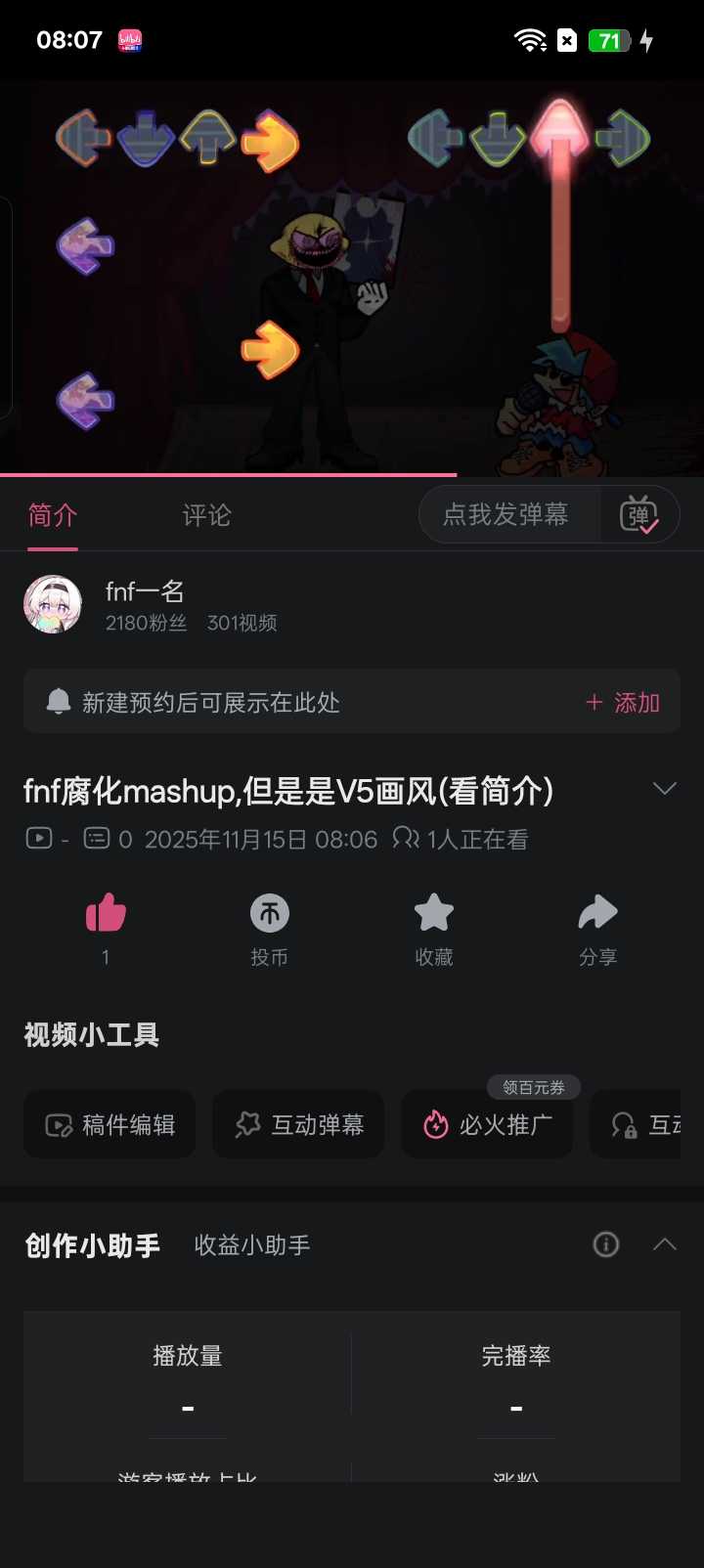Open the creation assistant info icon
Image resolution: width=704 pixels, height=1568 pixels.
click(606, 1244)
